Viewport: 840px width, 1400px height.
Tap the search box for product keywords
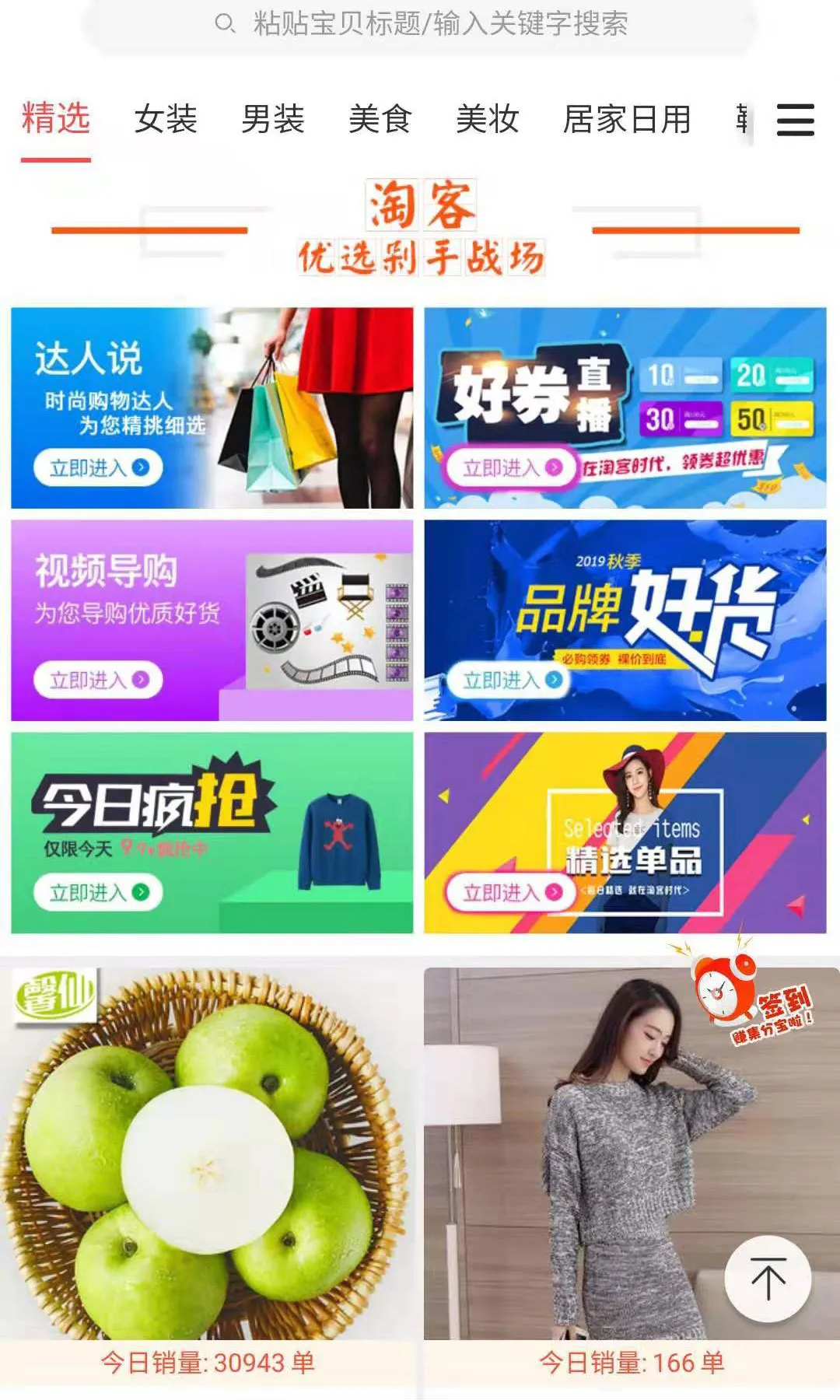tap(420, 25)
